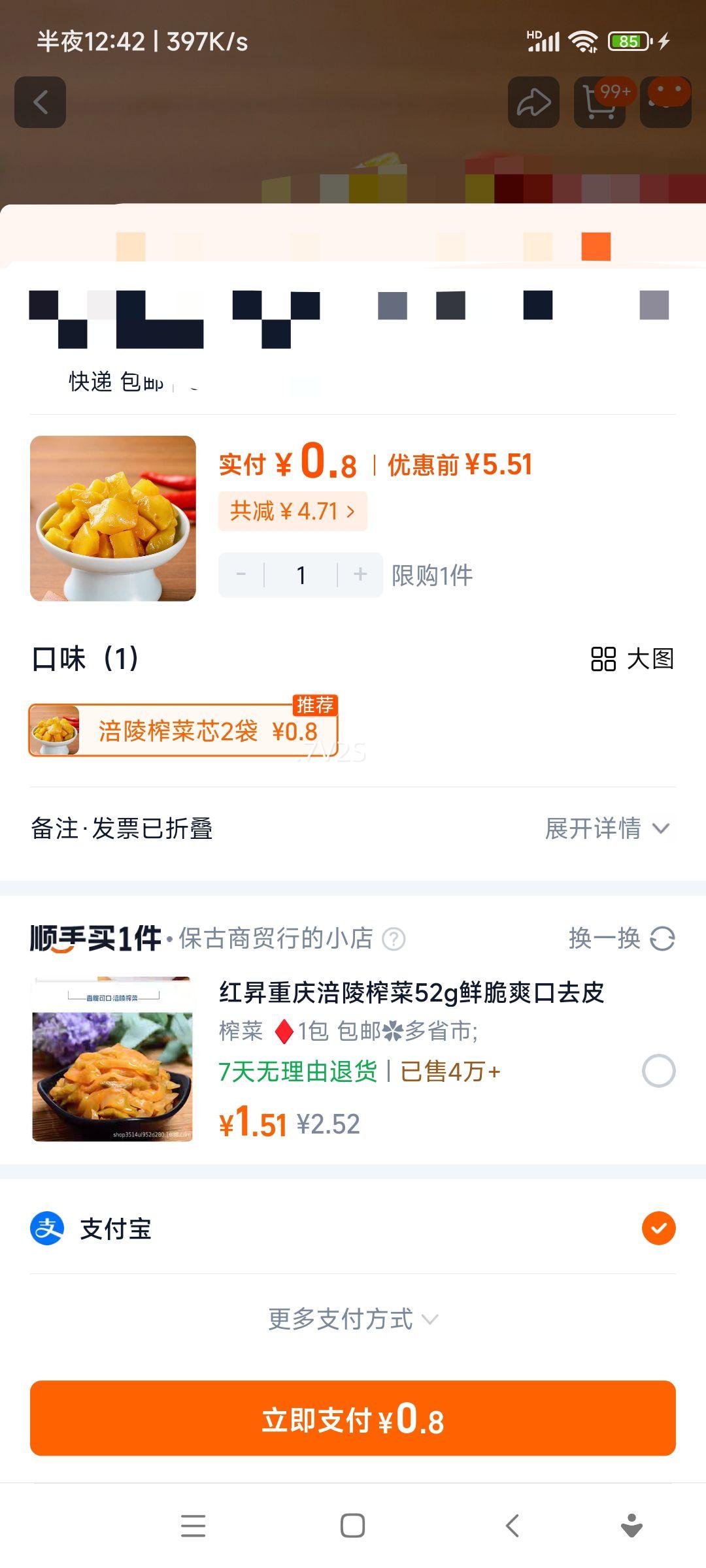The height and width of the screenshot is (1568, 706).
Task: Open the main product thumbnail image
Action: pos(113,518)
